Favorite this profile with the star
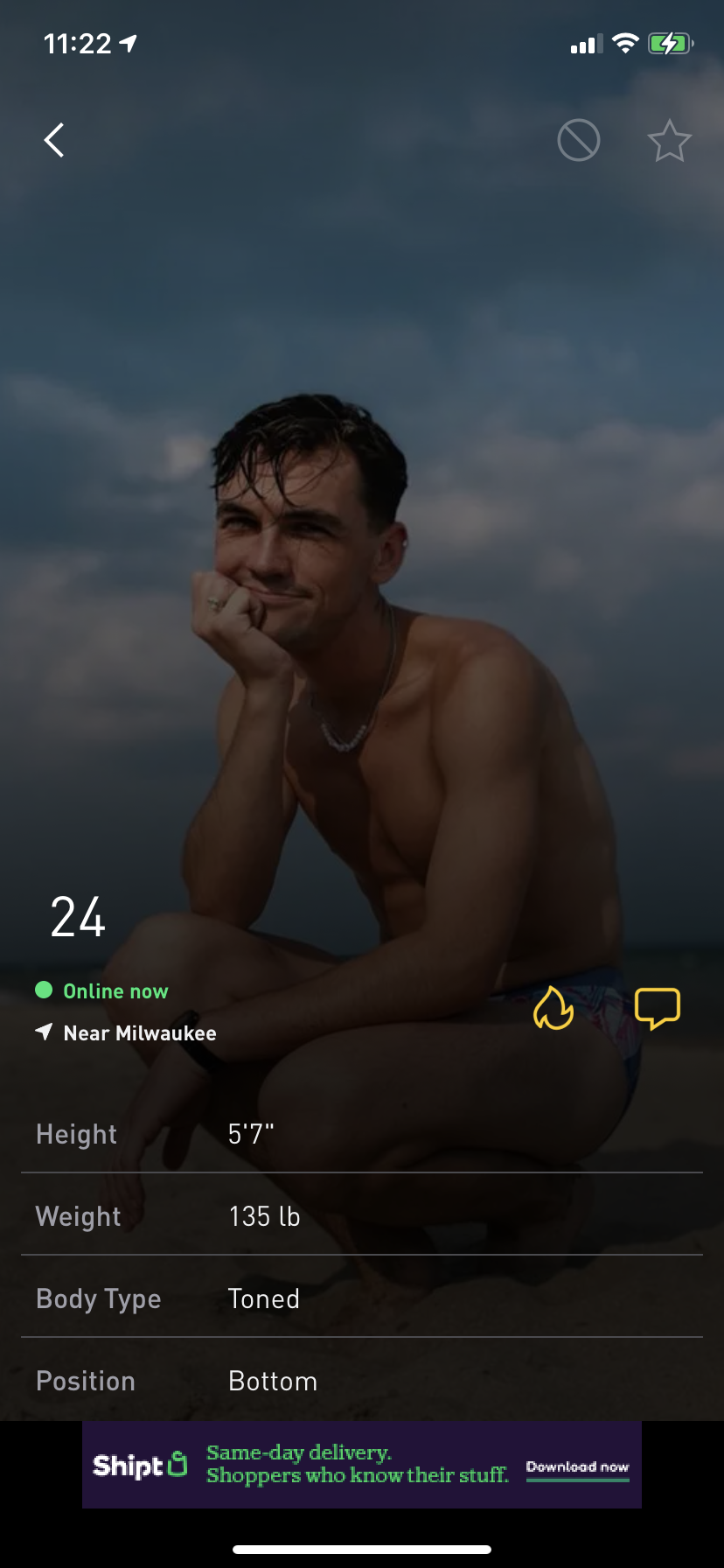Image resolution: width=724 pixels, height=1568 pixels. pos(669,140)
